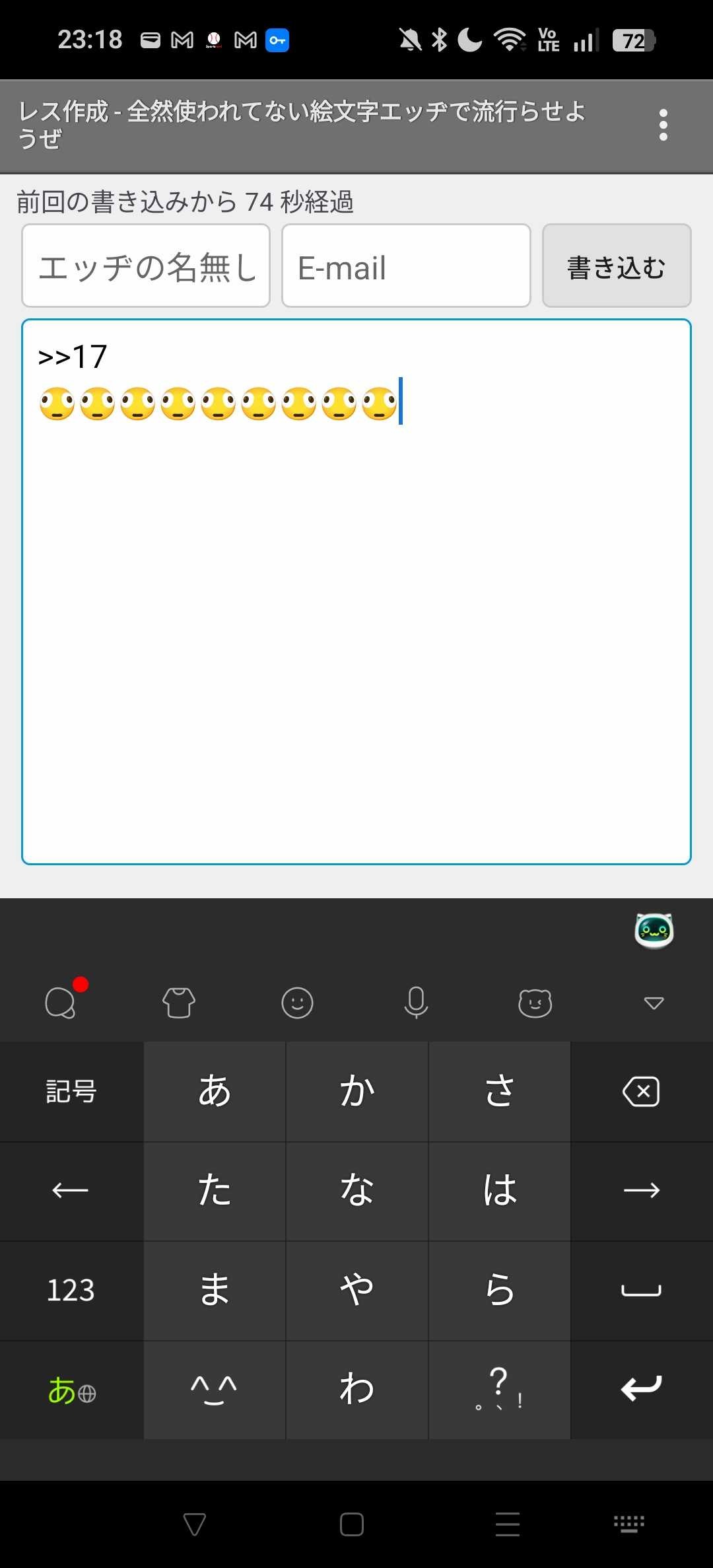The image size is (713, 1568).
Task: Open the three-dot overflow menu
Action: [663, 125]
